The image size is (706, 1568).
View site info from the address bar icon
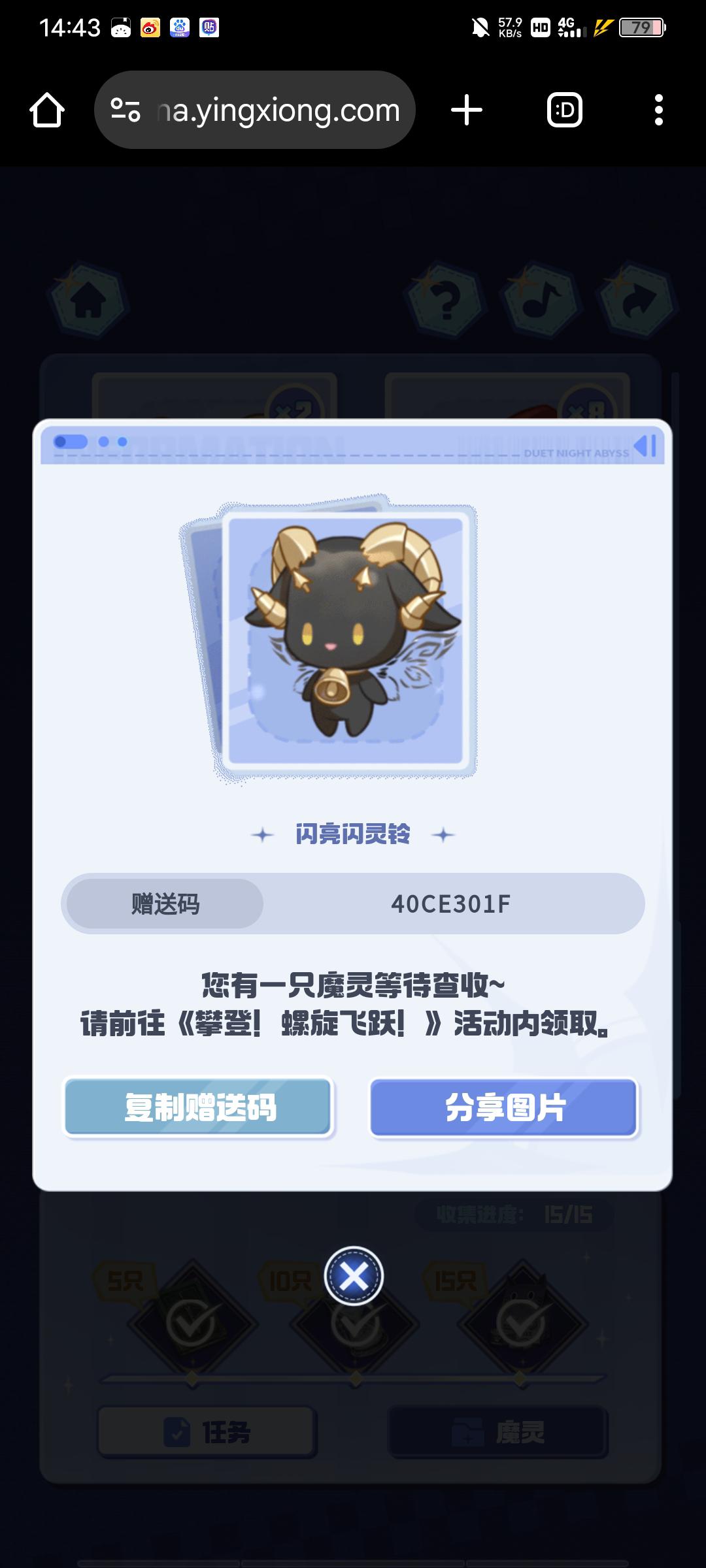(x=126, y=110)
